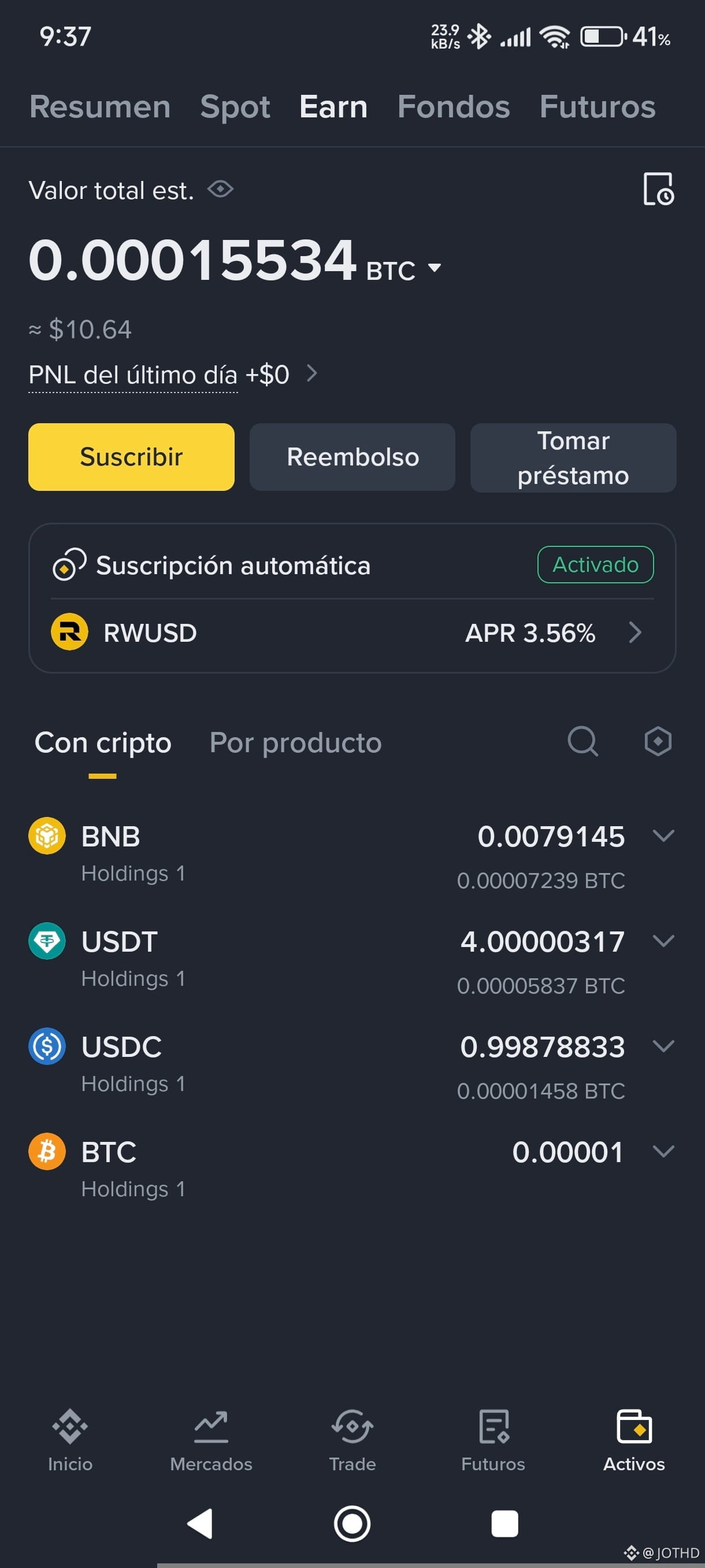This screenshot has width=705, height=1568.
Task: Go to Mercados in bottom navigation
Action: [x=211, y=1440]
